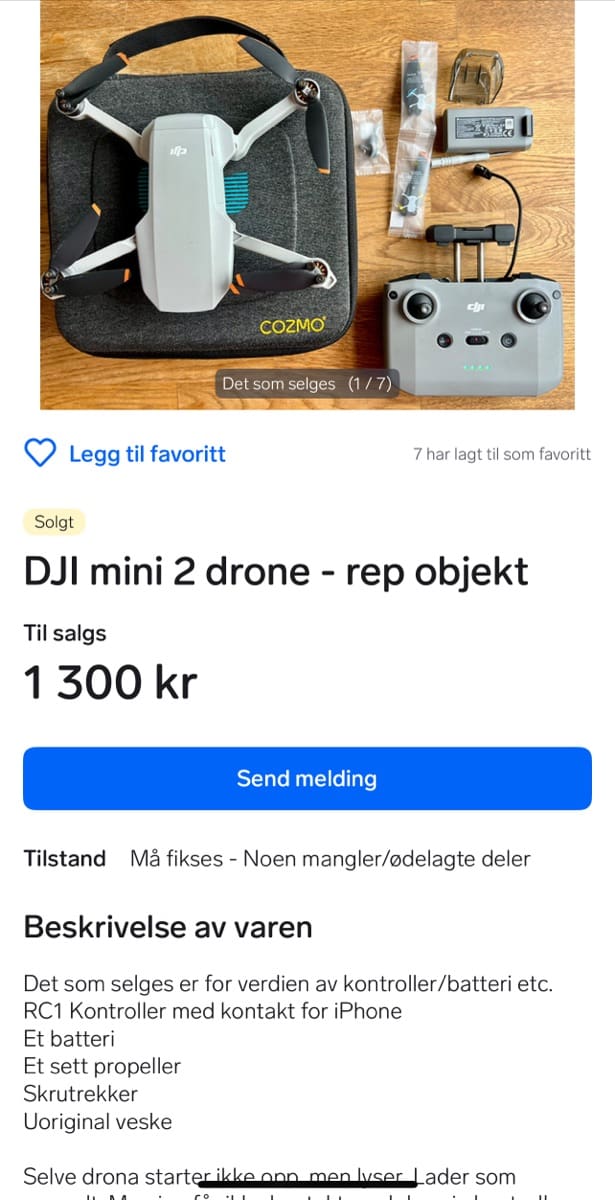Open the drone listing photo gallery
Image resolution: width=615 pixels, height=1200 pixels.
tap(307, 205)
